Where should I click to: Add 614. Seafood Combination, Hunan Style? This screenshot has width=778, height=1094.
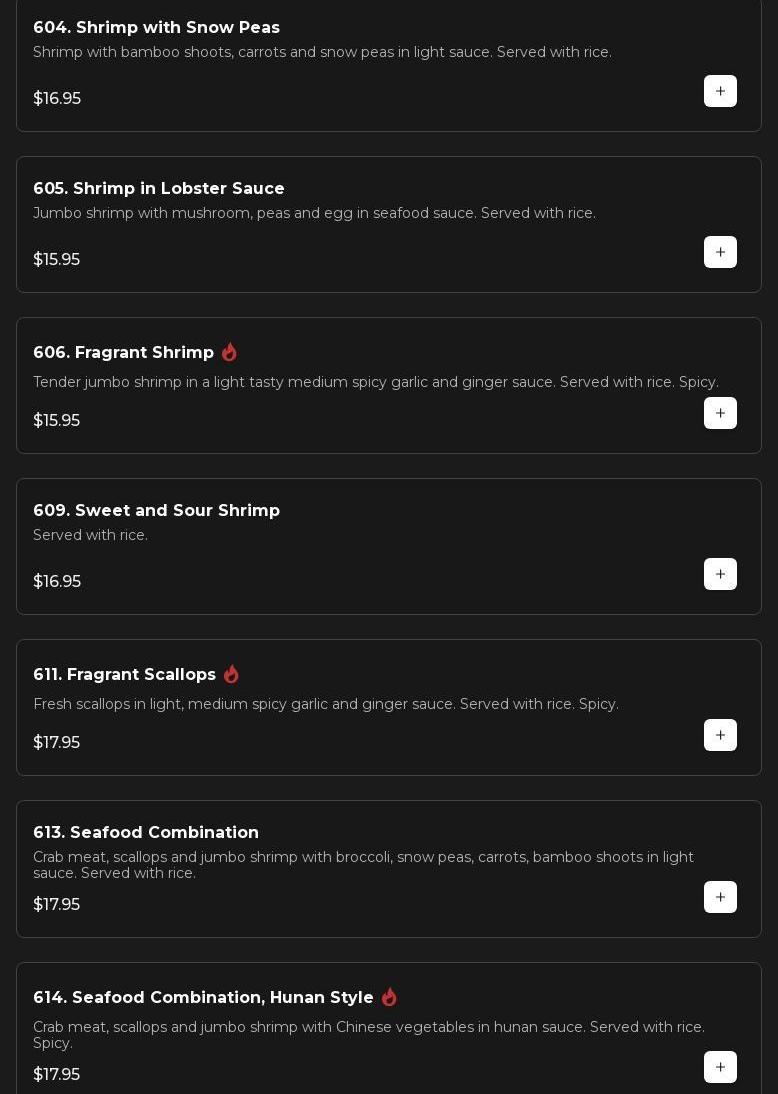(x=720, y=1067)
